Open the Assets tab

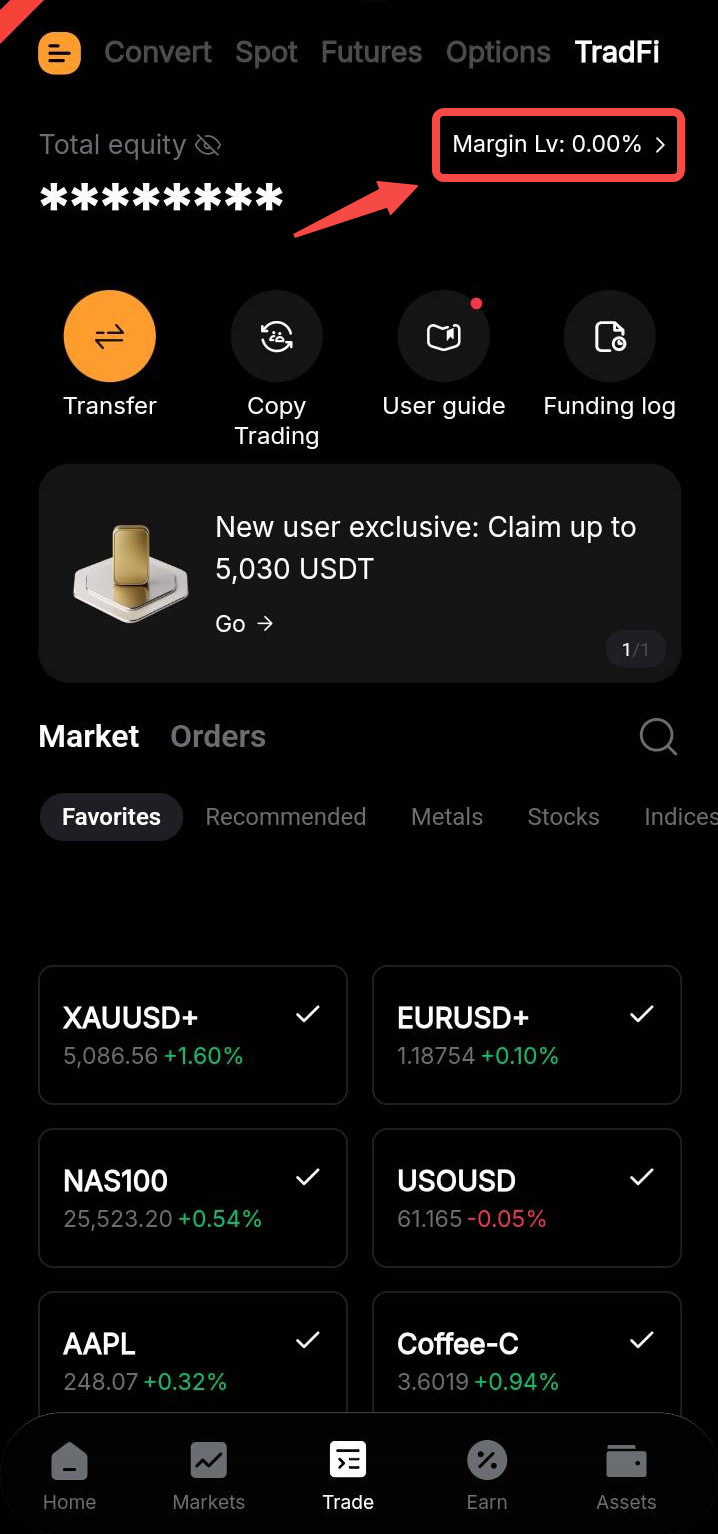pyautogui.click(x=626, y=1476)
